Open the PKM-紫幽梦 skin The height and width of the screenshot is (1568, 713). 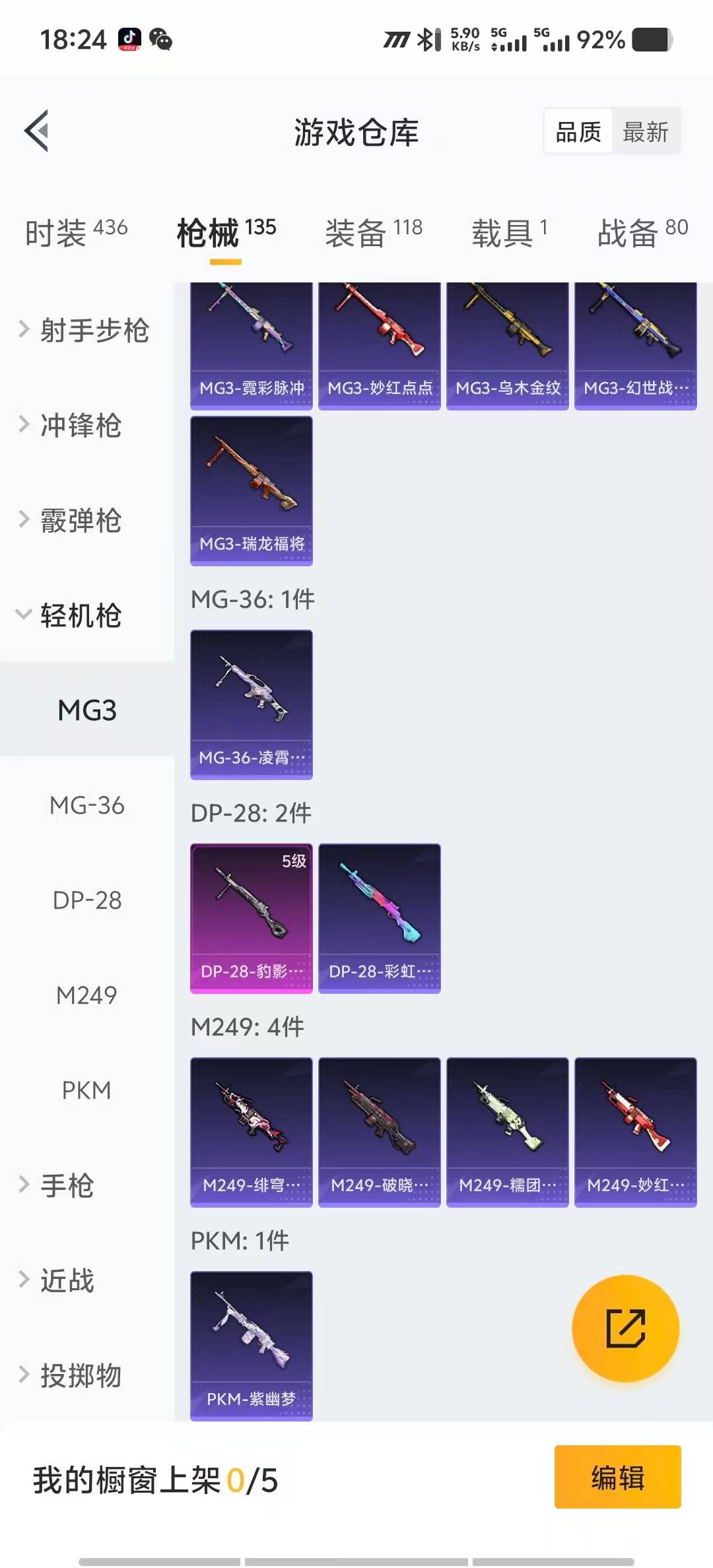251,1345
